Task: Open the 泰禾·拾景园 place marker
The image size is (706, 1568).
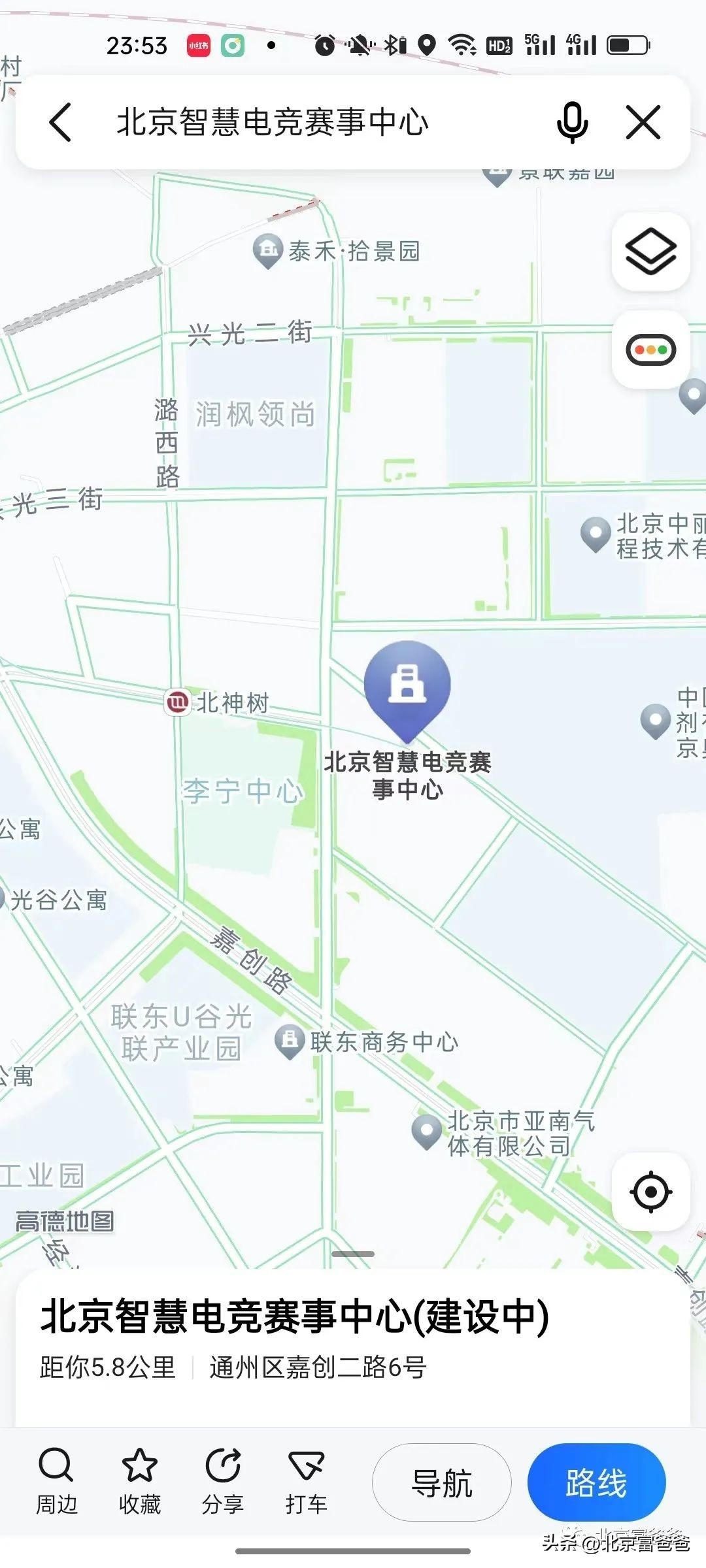Action: pyautogui.click(x=267, y=249)
